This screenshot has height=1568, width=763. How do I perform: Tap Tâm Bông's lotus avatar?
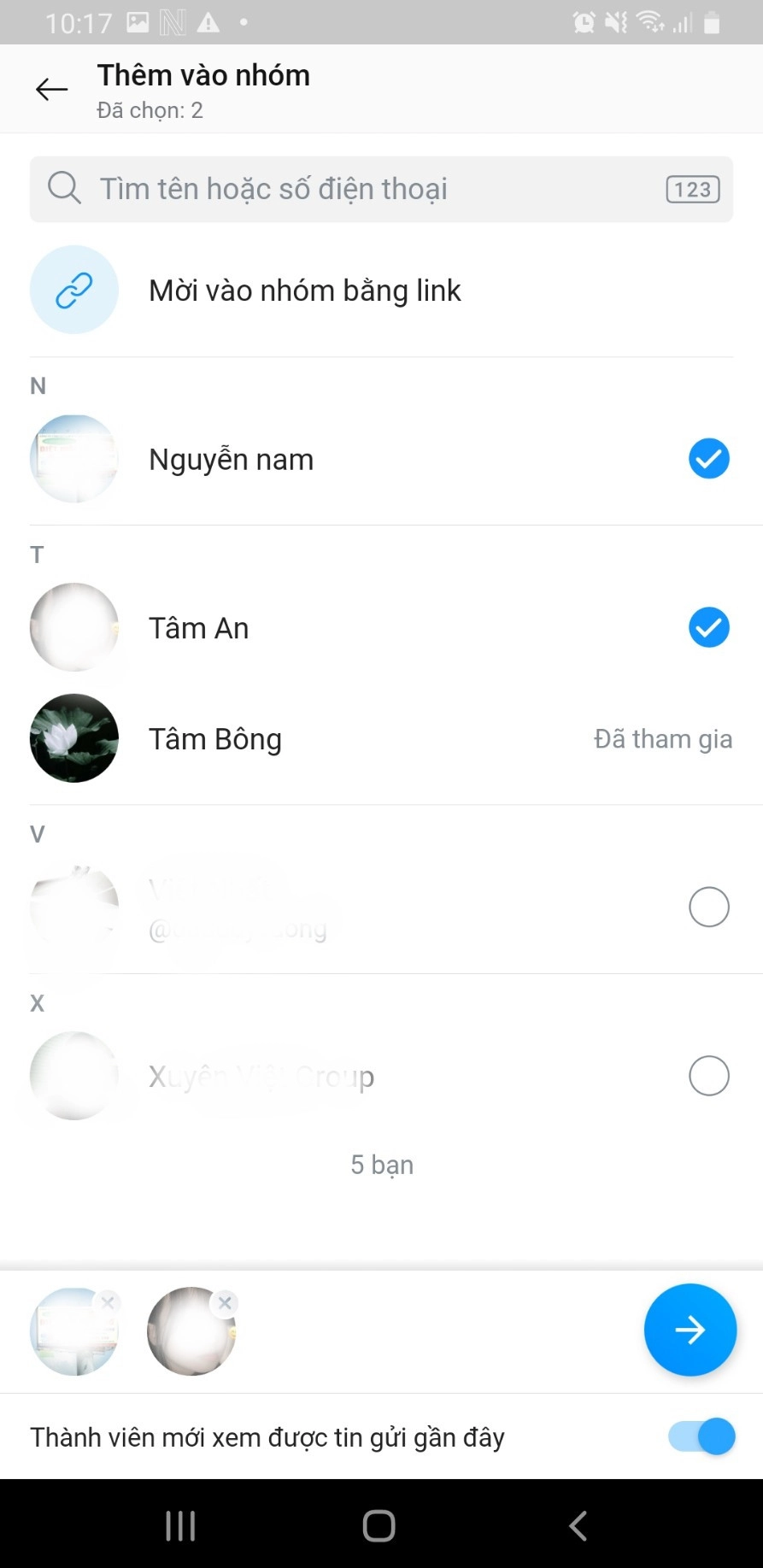pyautogui.click(x=74, y=738)
